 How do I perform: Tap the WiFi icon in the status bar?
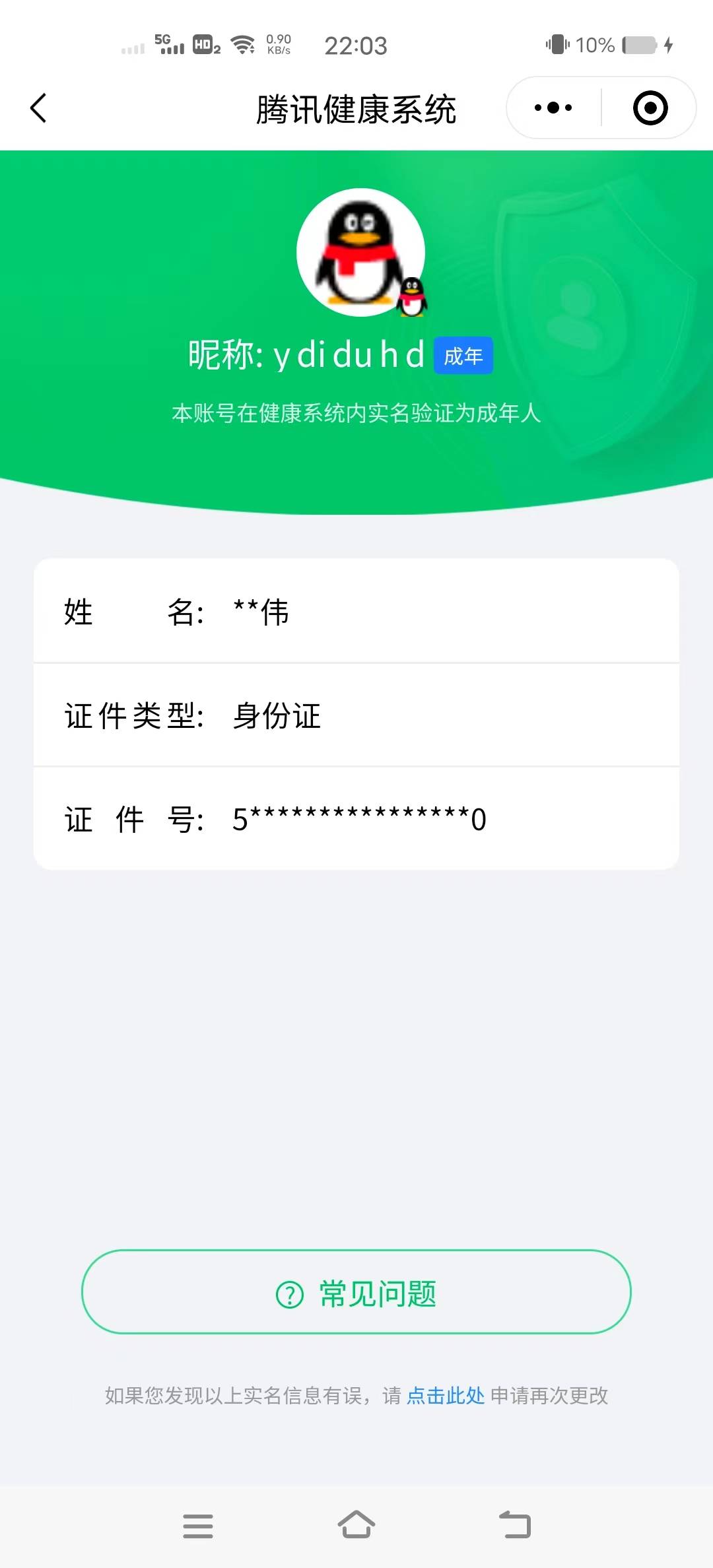pos(244,44)
